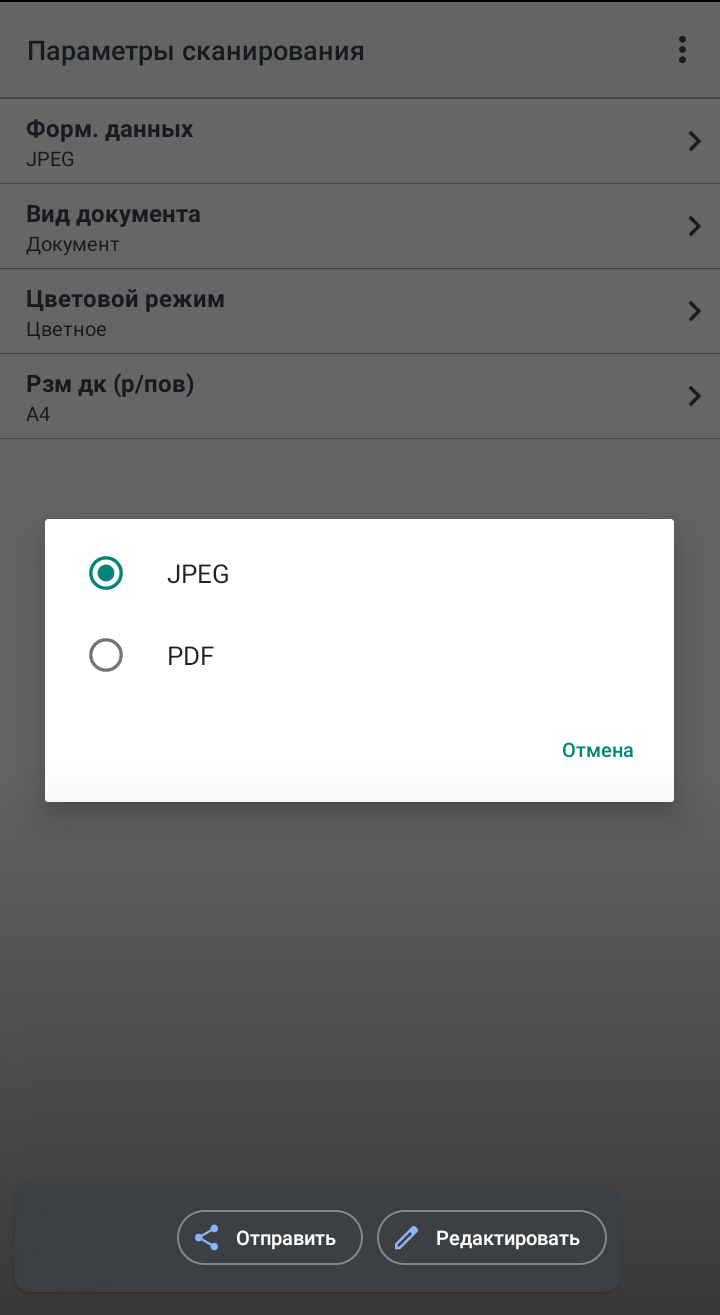
Task: Select the JPEG radio option
Action: 106,573
